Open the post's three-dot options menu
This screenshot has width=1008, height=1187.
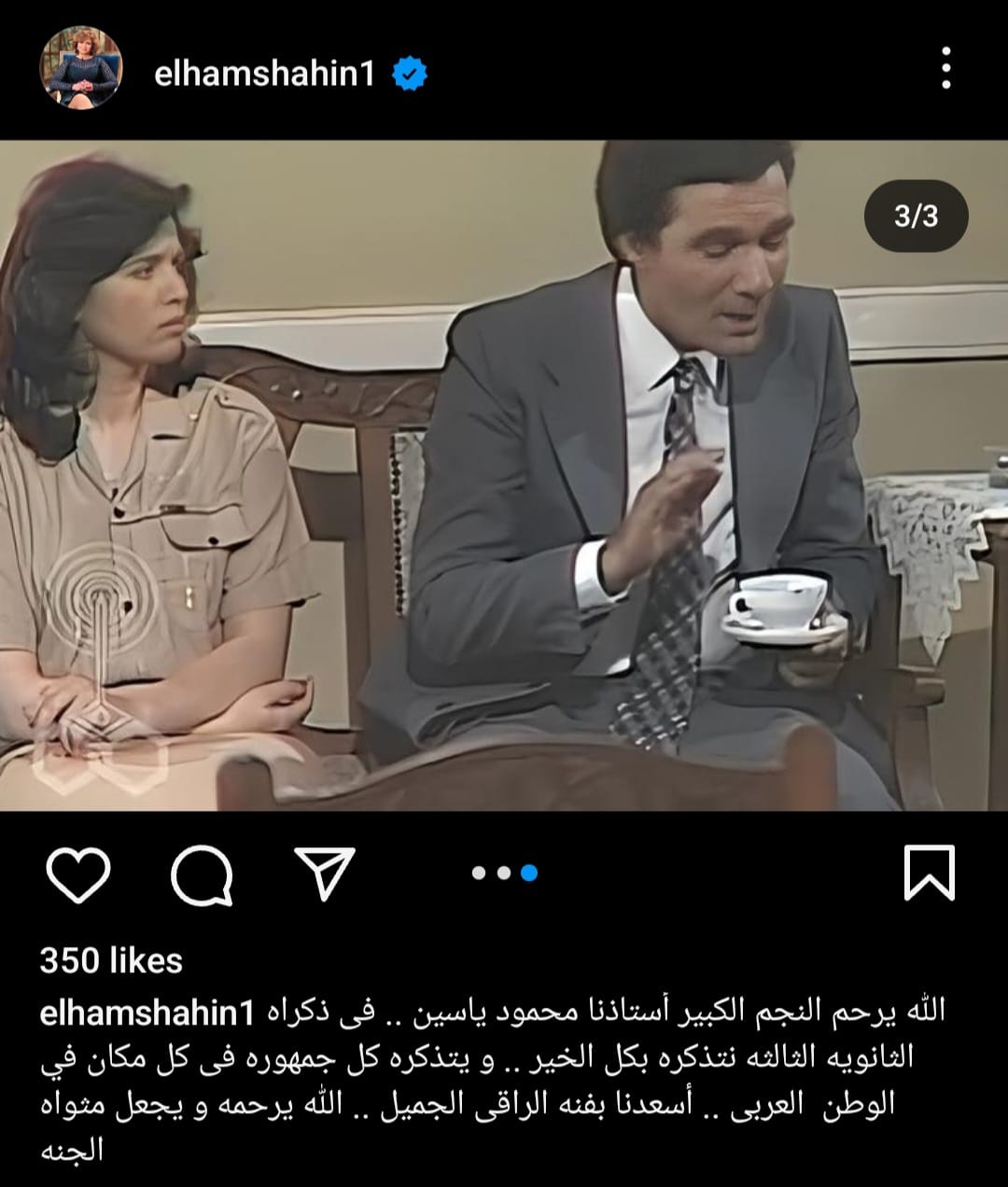coord(945,69)
